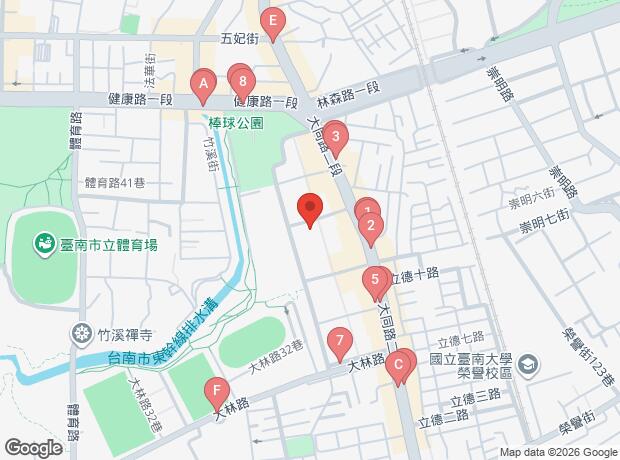Viewport: 620px width, 460px height.
Task: Select map marker F on 大林路
Action: [215, 391]
